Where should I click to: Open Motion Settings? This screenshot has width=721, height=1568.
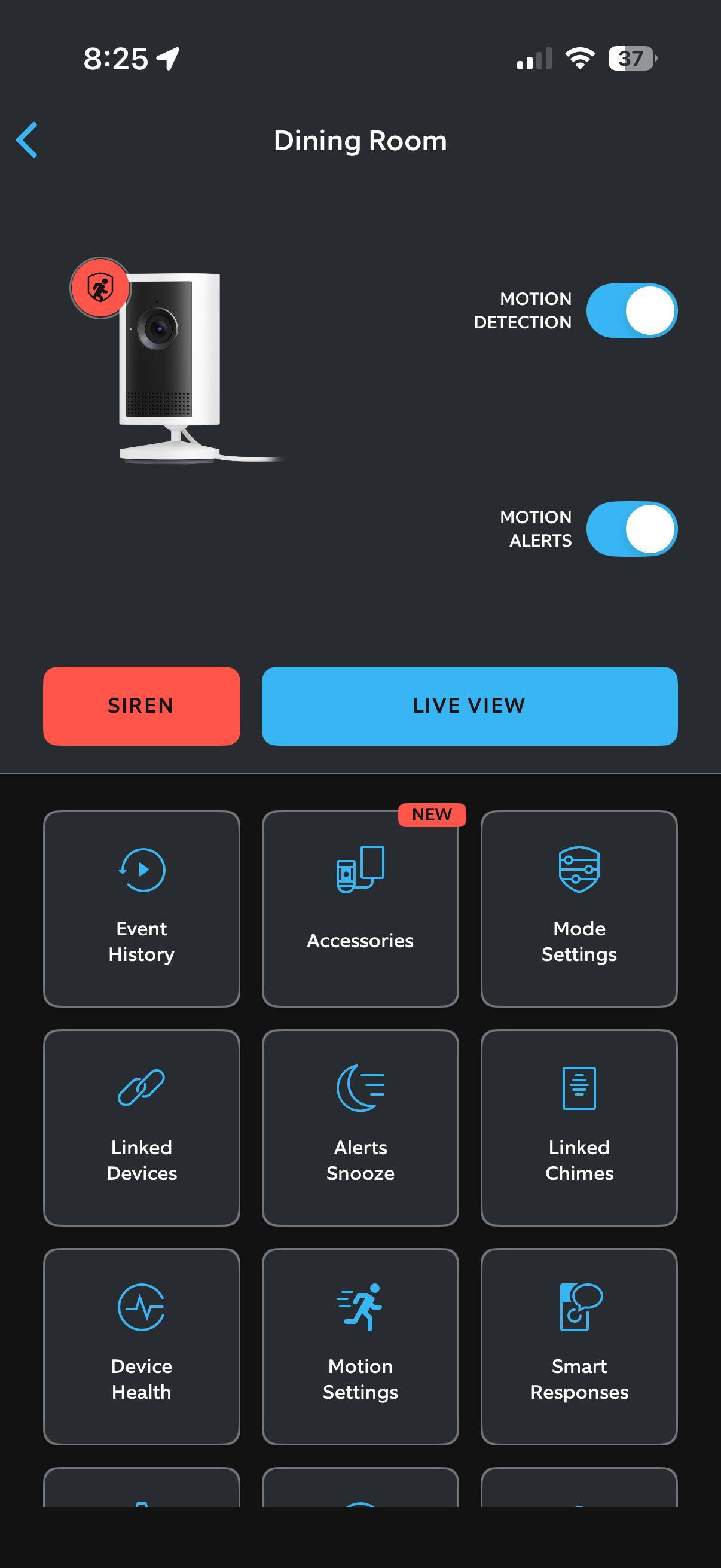(360, 1346)
